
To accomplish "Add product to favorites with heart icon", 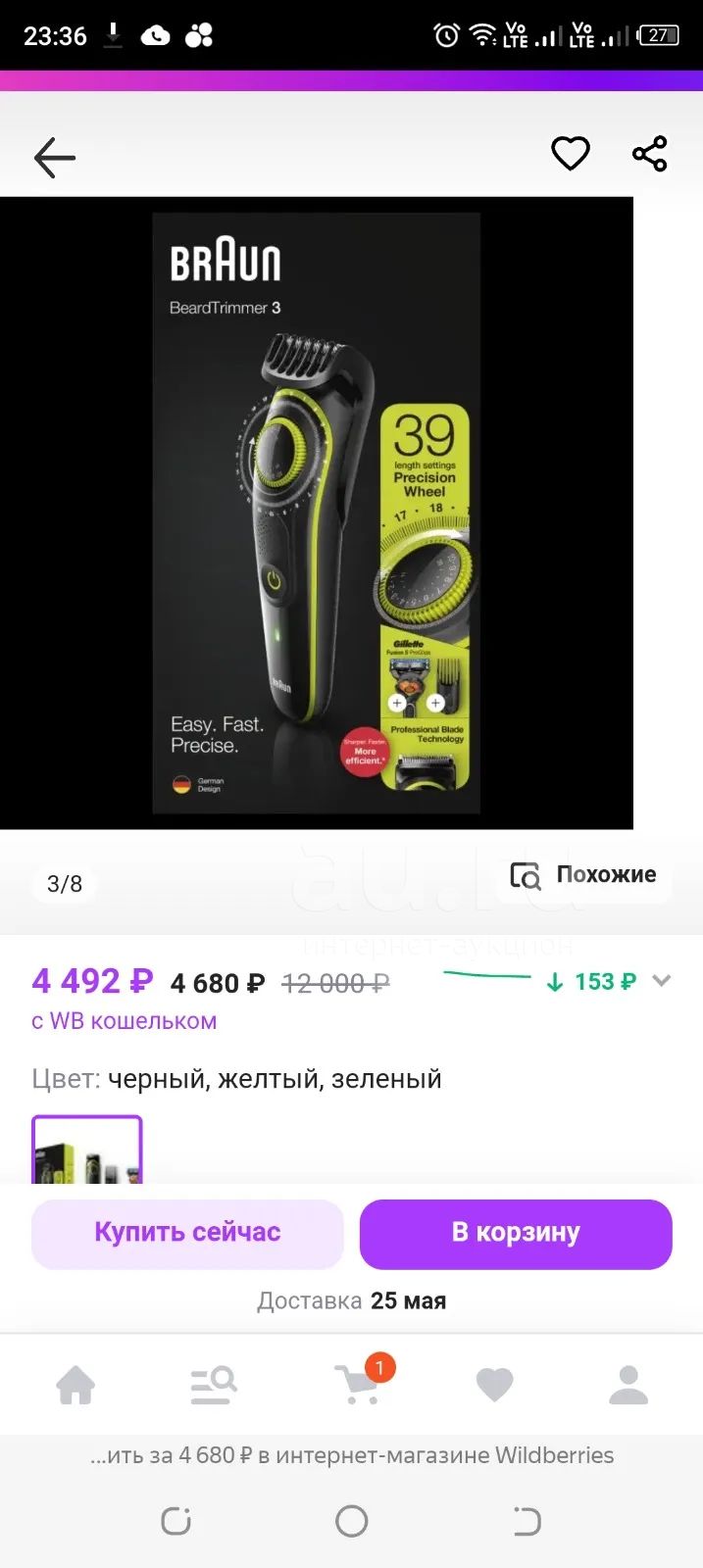I will [x=570, y=154].
